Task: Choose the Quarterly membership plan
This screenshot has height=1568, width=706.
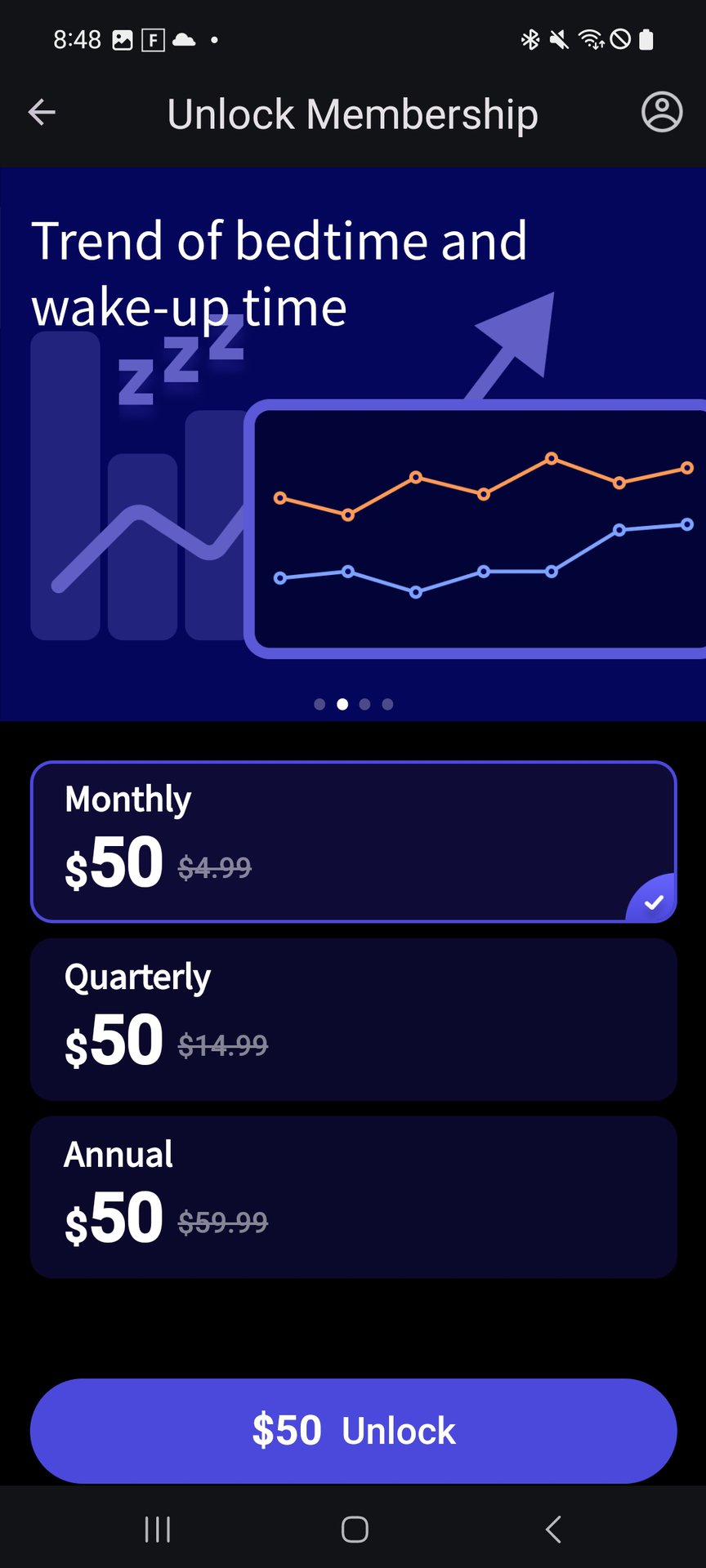Action: 353,1018
